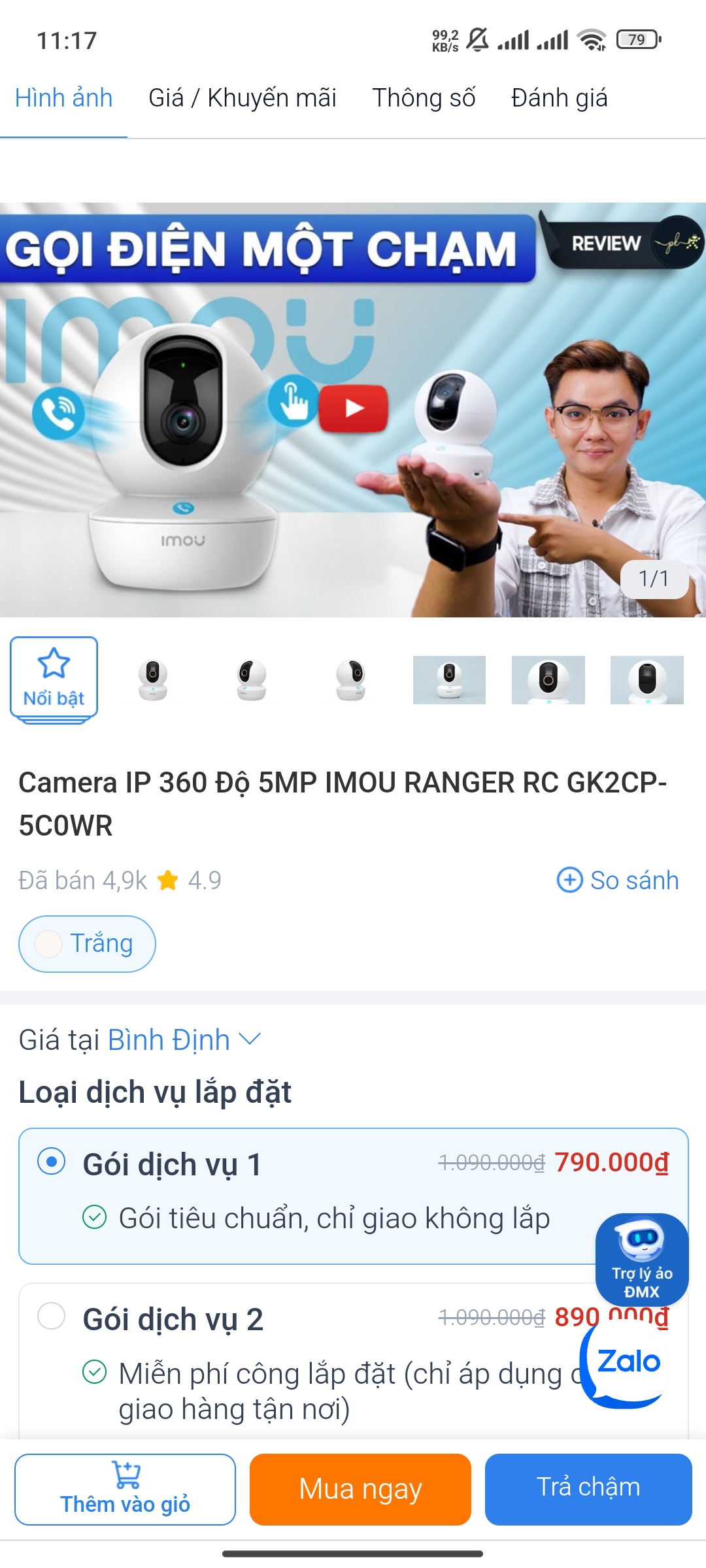Choose Trả chậm installment payment
The width and height of the screenshot is (706, 1568).
click(x=588, y=1489)
